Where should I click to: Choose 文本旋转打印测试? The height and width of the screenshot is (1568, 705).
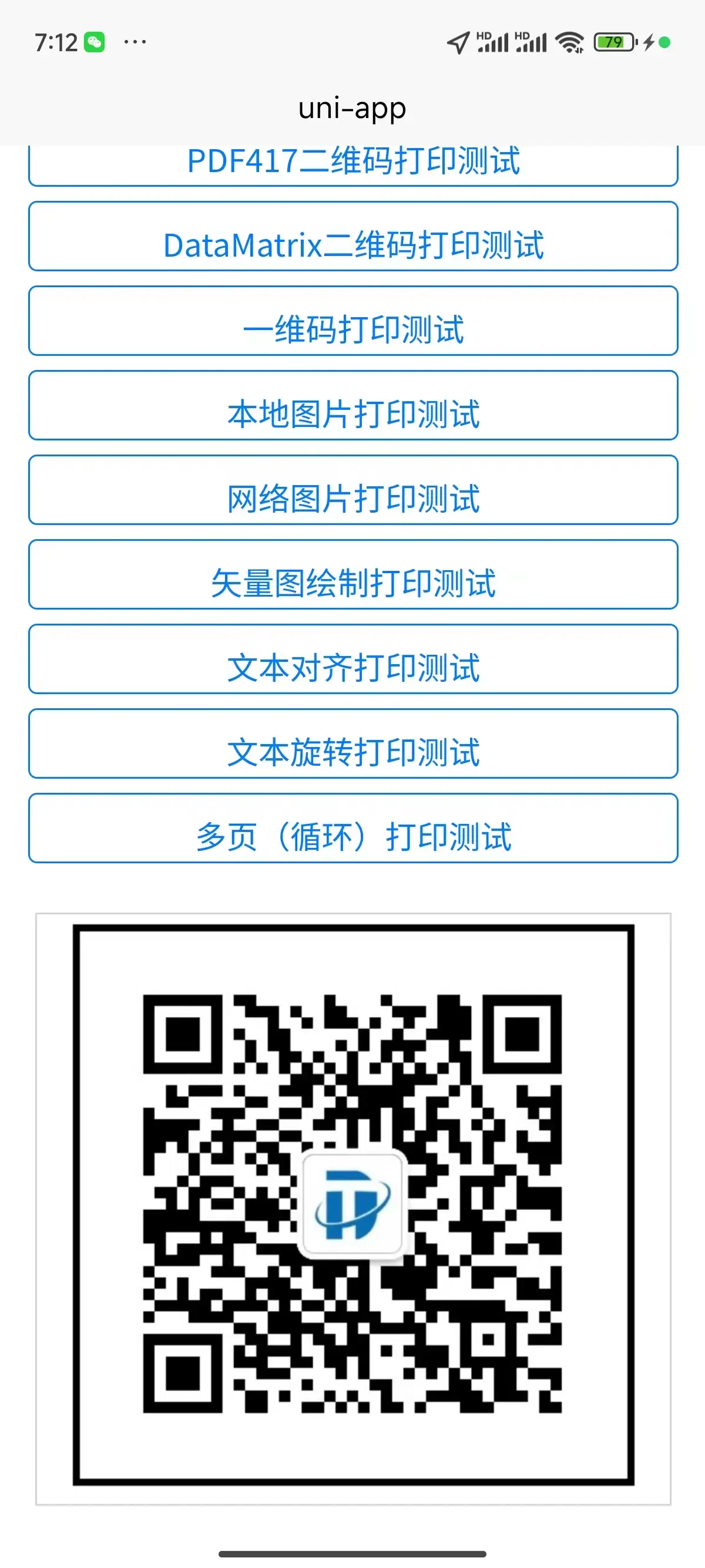pyautogui.click(x=353, y=744)
